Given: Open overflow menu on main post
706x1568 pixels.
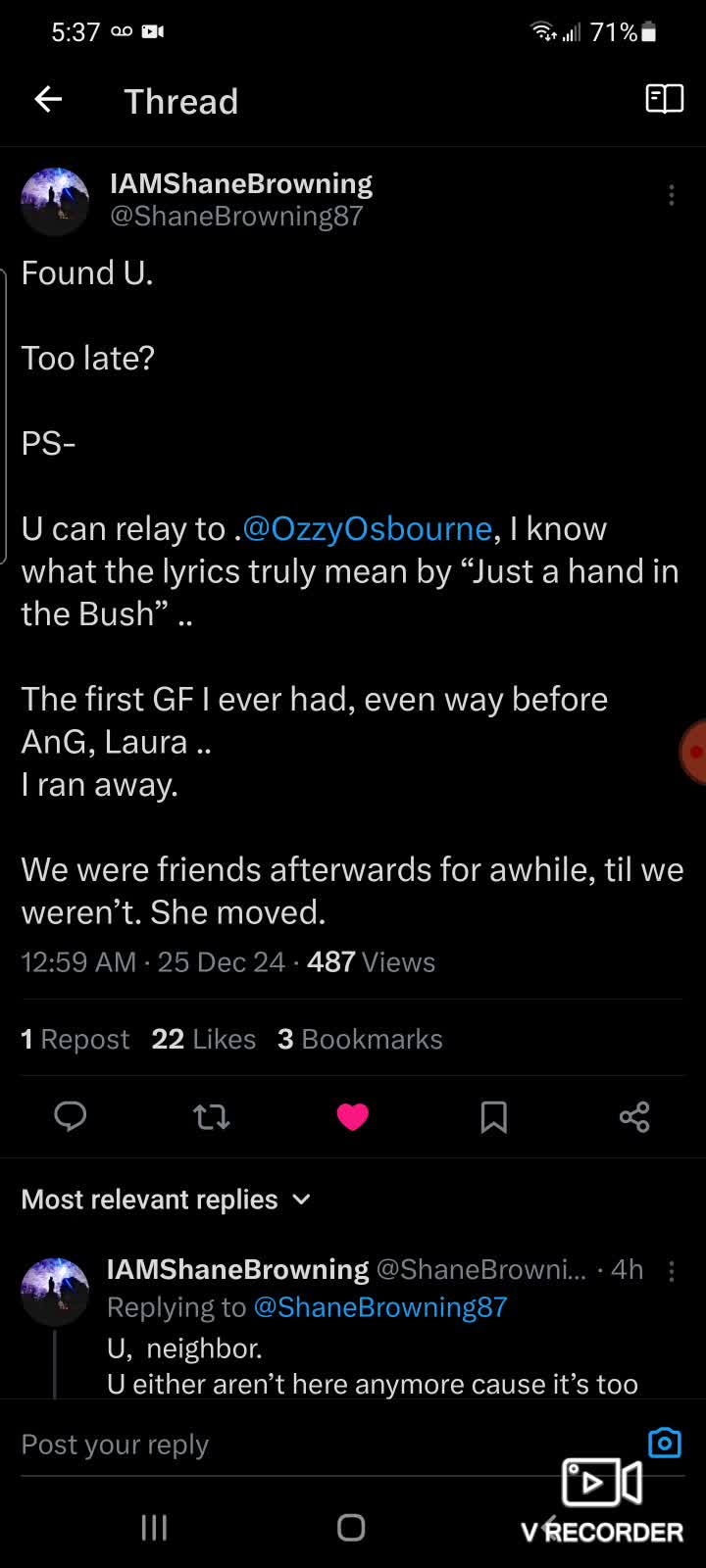Looking at the screenshot, I should point(671,195).
